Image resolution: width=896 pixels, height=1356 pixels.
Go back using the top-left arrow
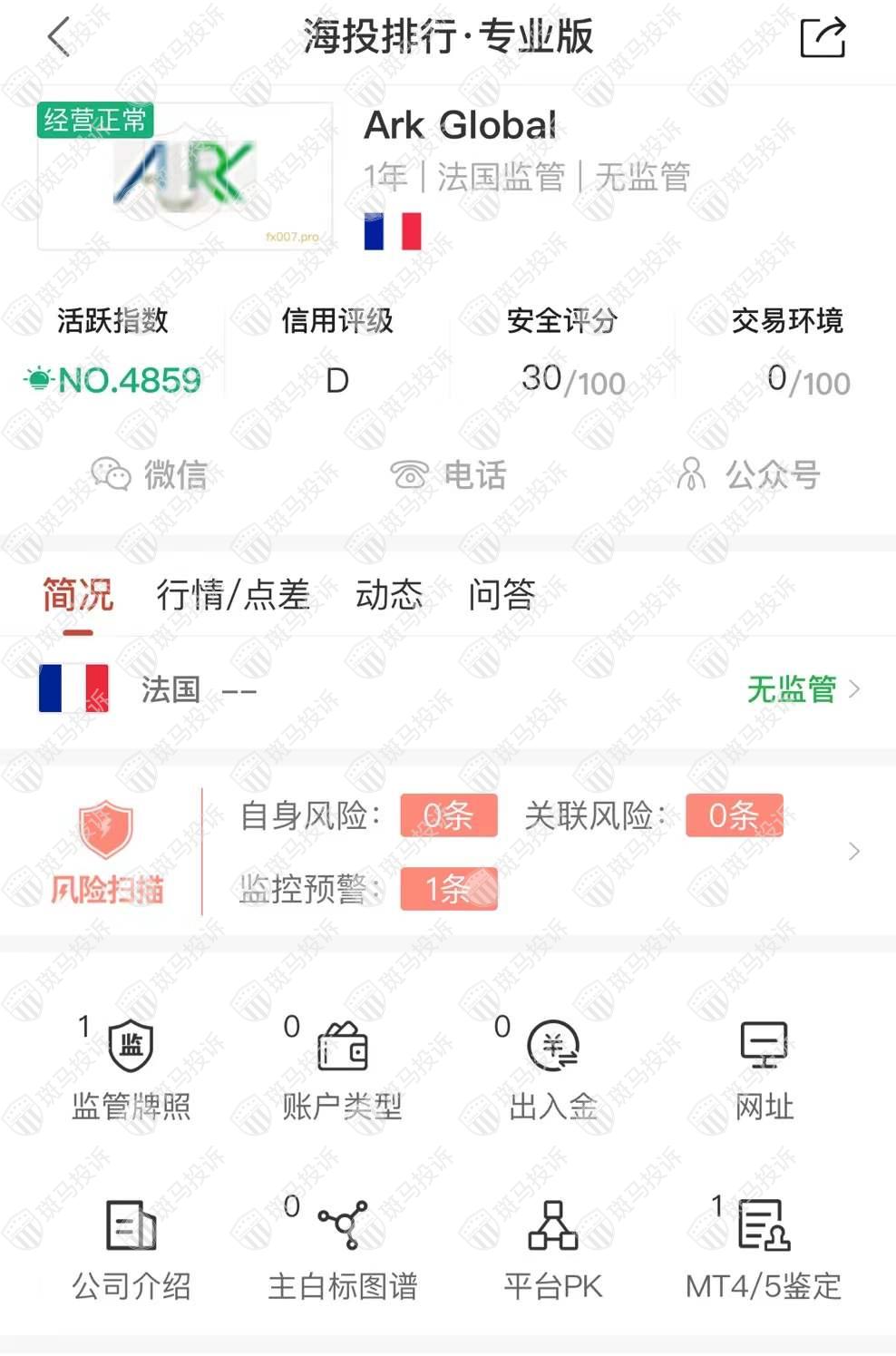59,38
